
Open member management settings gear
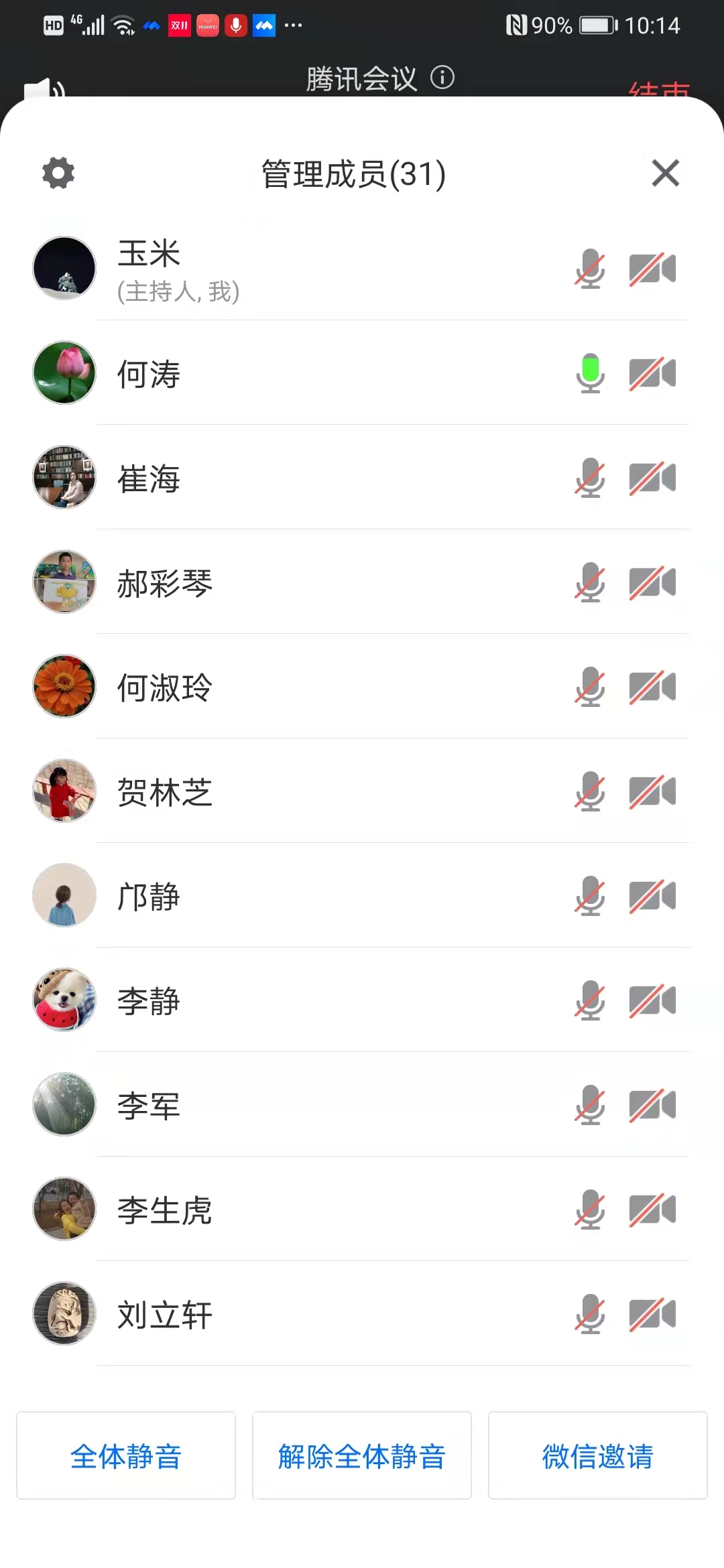[58, 174]
